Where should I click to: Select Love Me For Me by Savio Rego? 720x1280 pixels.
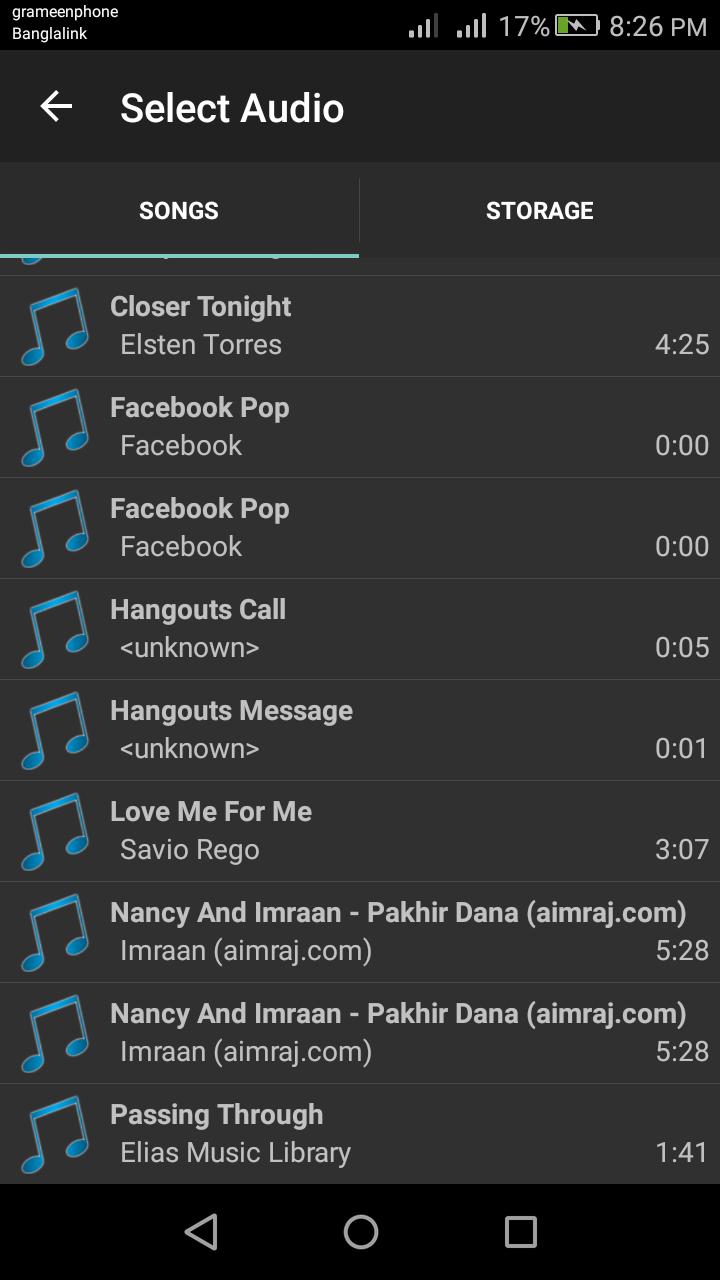[360, 831]
